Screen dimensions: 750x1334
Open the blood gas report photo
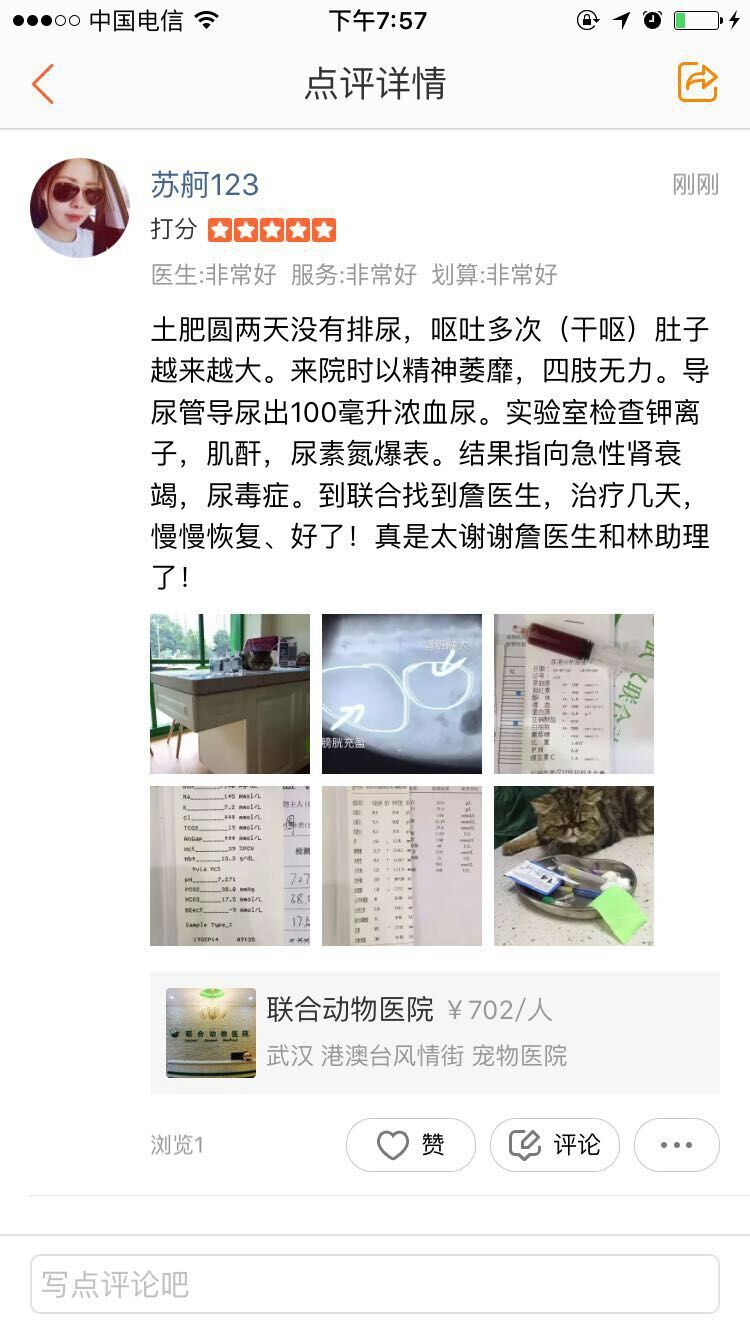click(x=230, y=866)
